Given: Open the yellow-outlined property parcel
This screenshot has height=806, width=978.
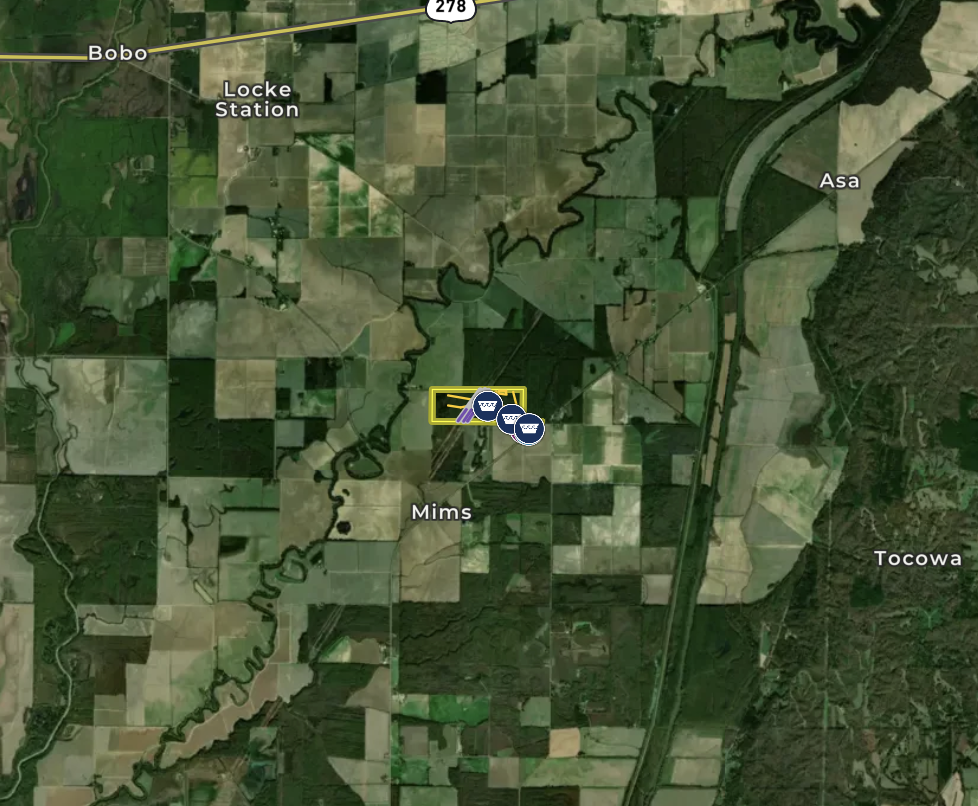Looking at the screenshot, I should [446, 405].
